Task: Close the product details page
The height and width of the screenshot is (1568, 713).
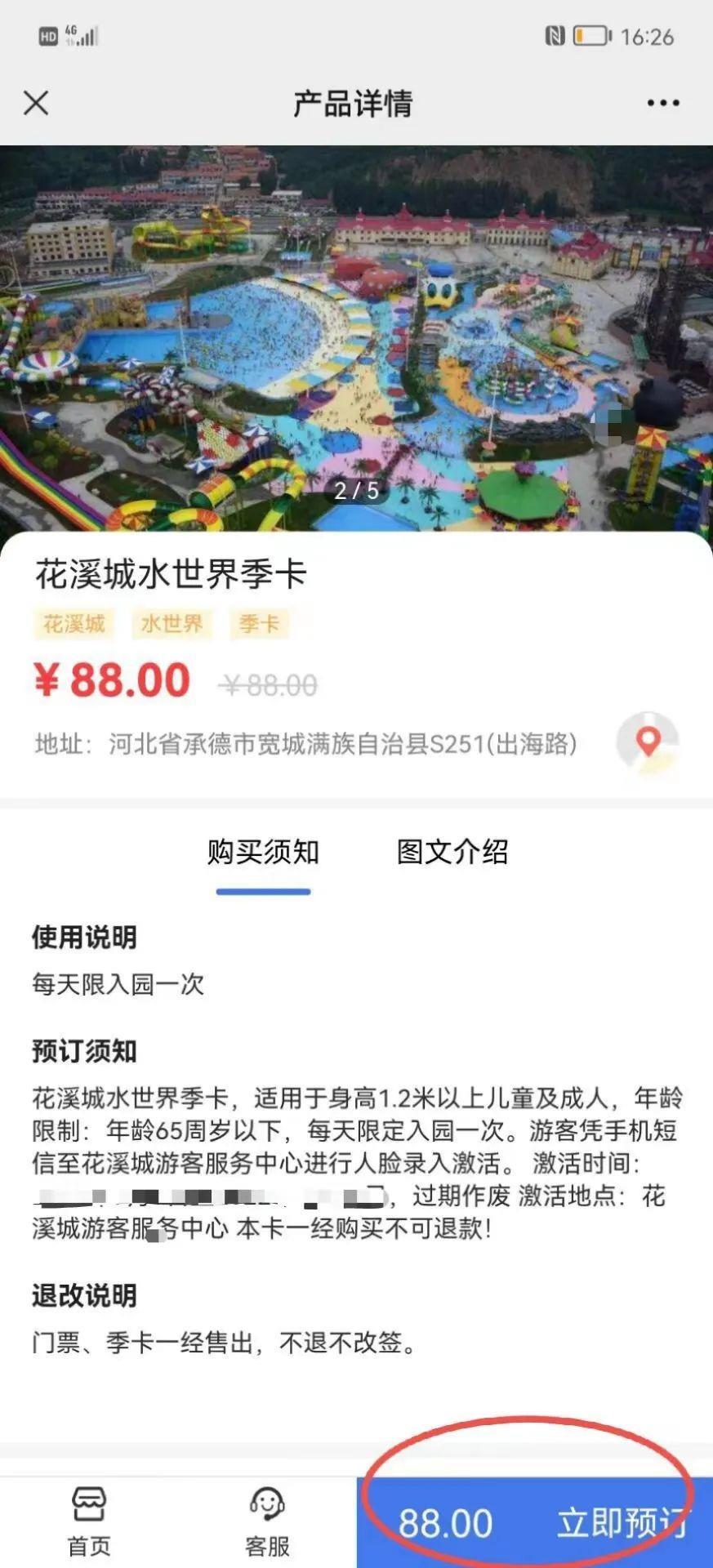Action: (x=36, y=104)
